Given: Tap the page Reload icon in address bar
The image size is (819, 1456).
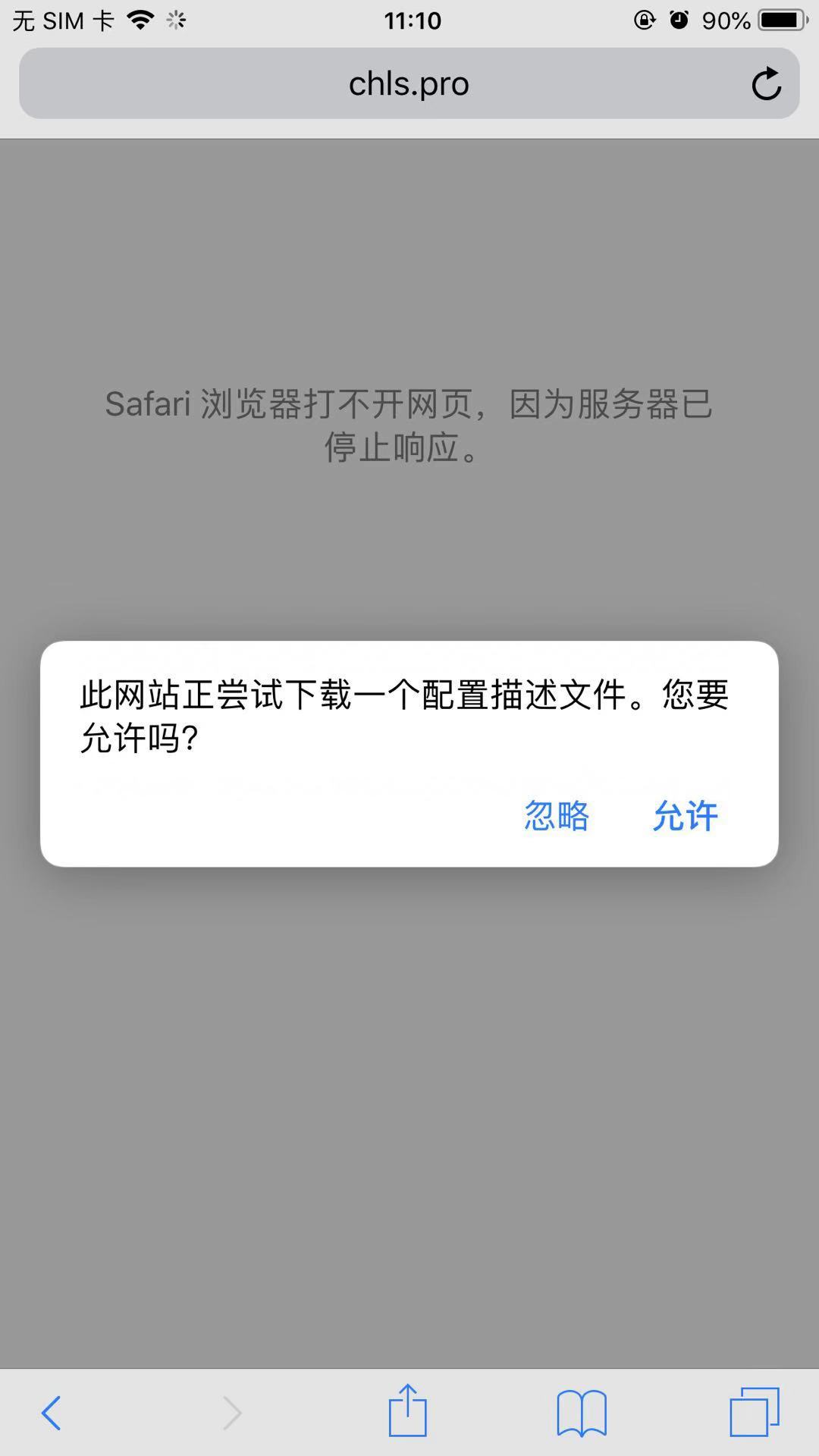Looking at the screenshot, I should pyautogui.click(x=767, y=83).
